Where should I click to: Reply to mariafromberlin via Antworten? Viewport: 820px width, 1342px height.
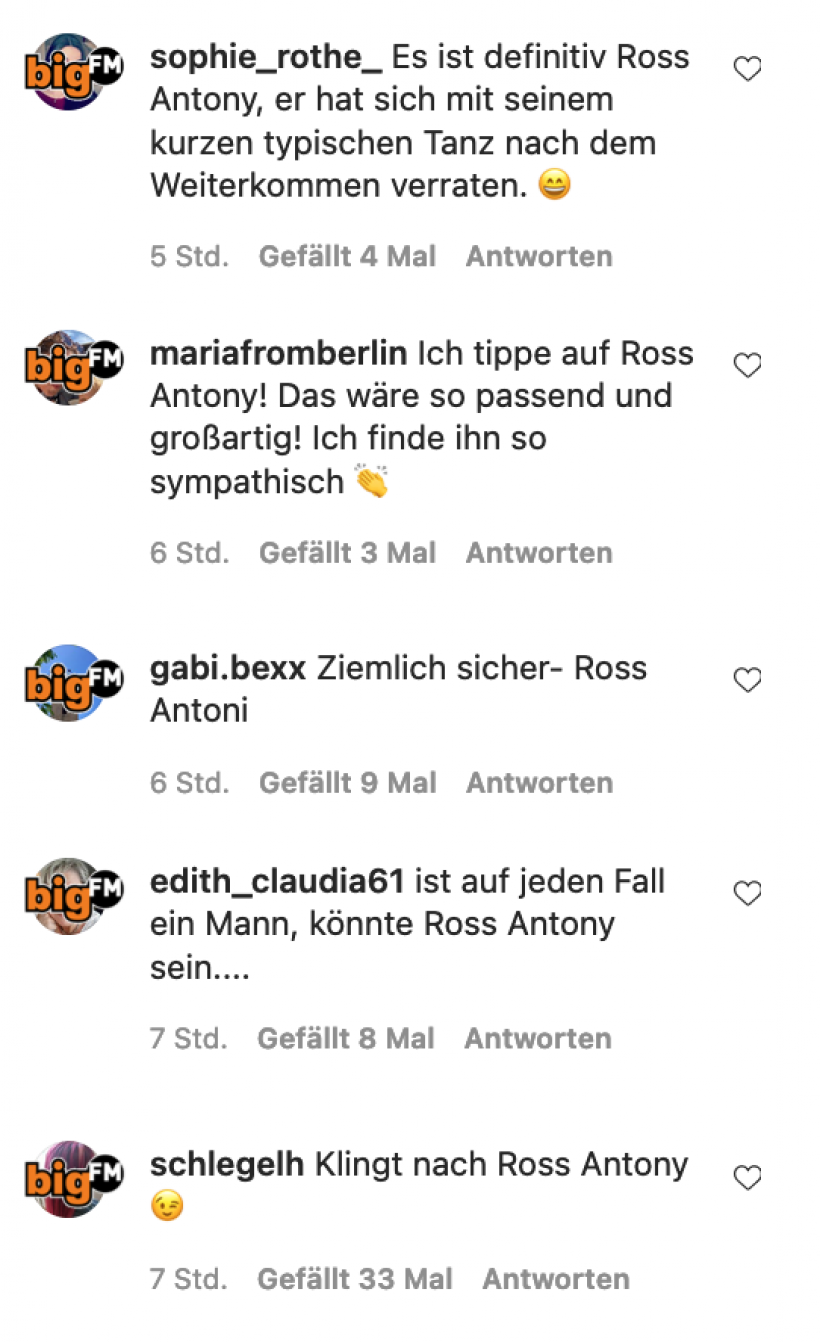coord(539,553)
